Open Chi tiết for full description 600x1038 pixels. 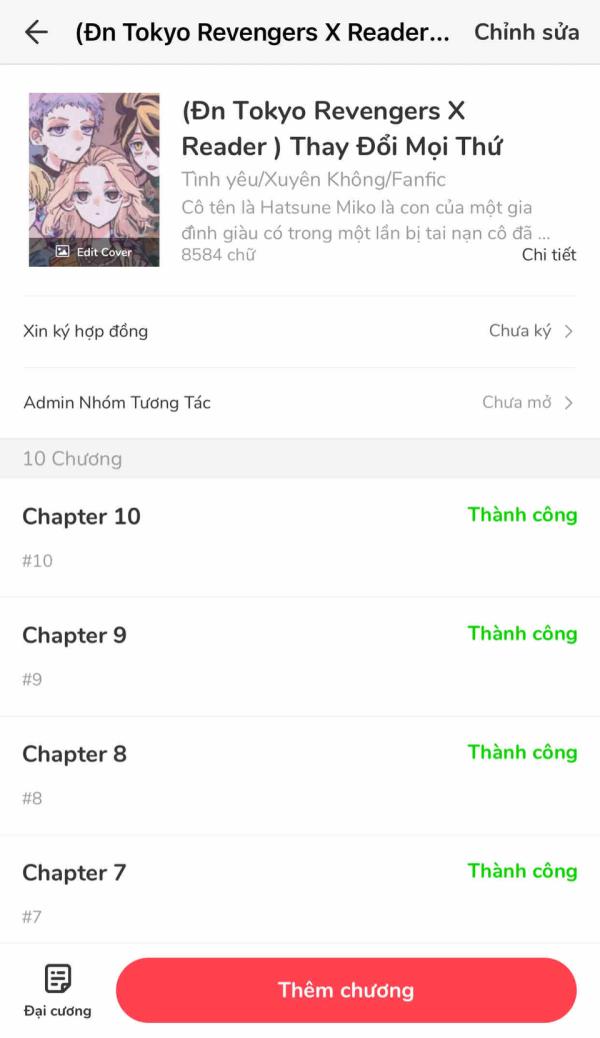click(548, 255)
